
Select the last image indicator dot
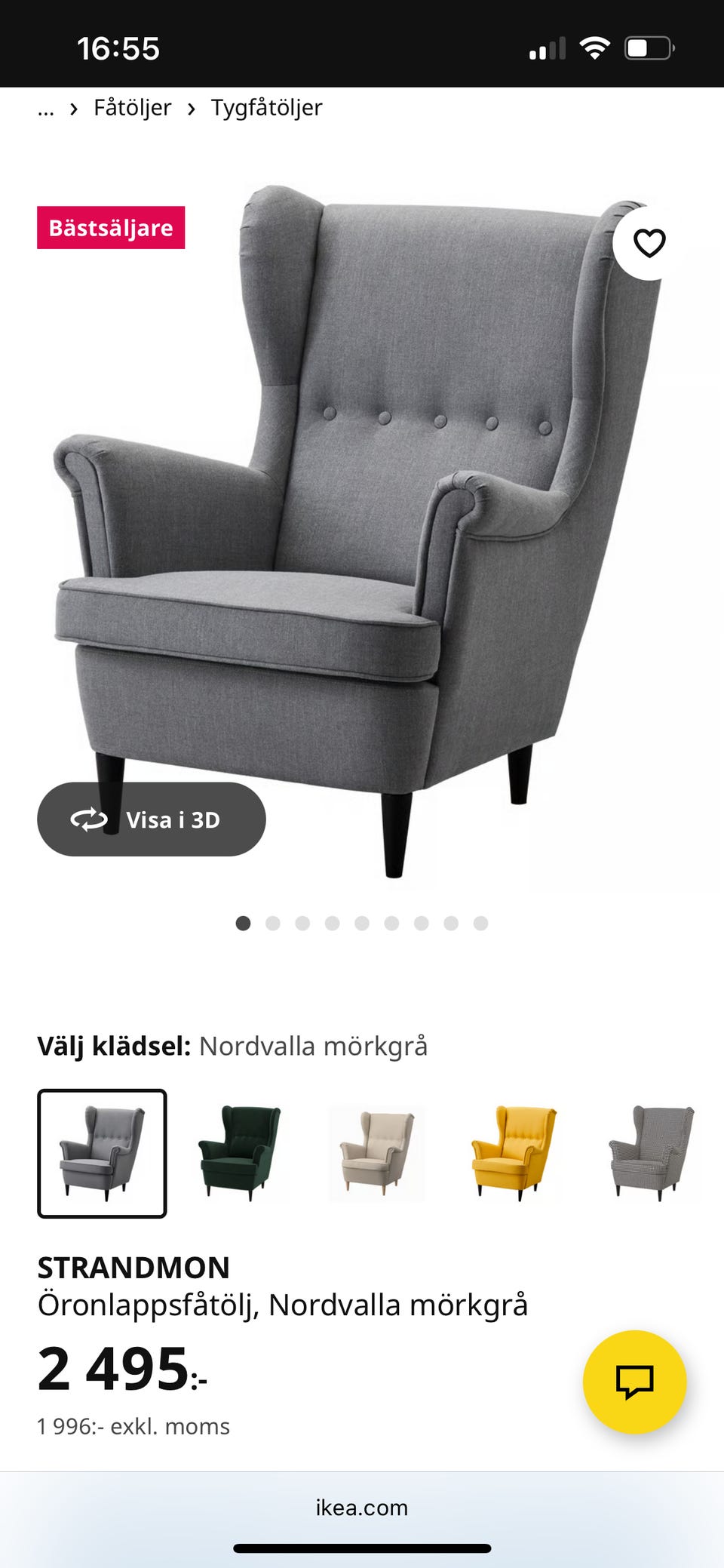tap(481, 923)
